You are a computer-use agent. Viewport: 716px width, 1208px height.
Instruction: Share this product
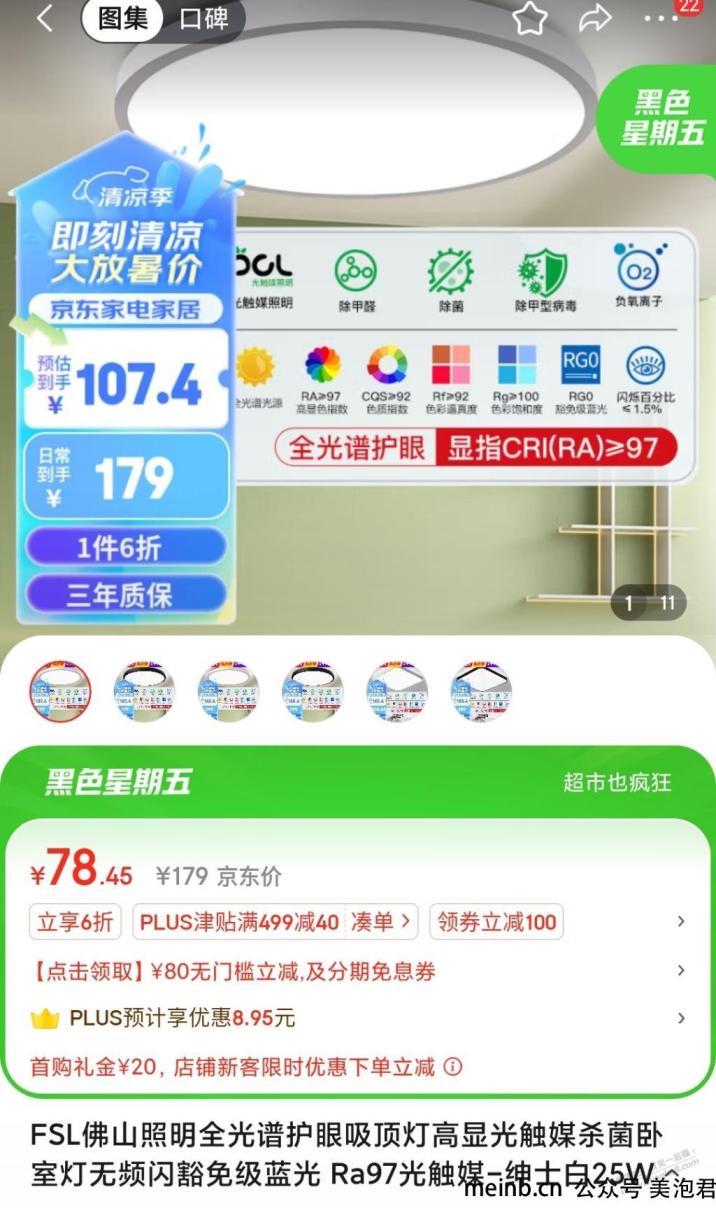tap(596, 18)
